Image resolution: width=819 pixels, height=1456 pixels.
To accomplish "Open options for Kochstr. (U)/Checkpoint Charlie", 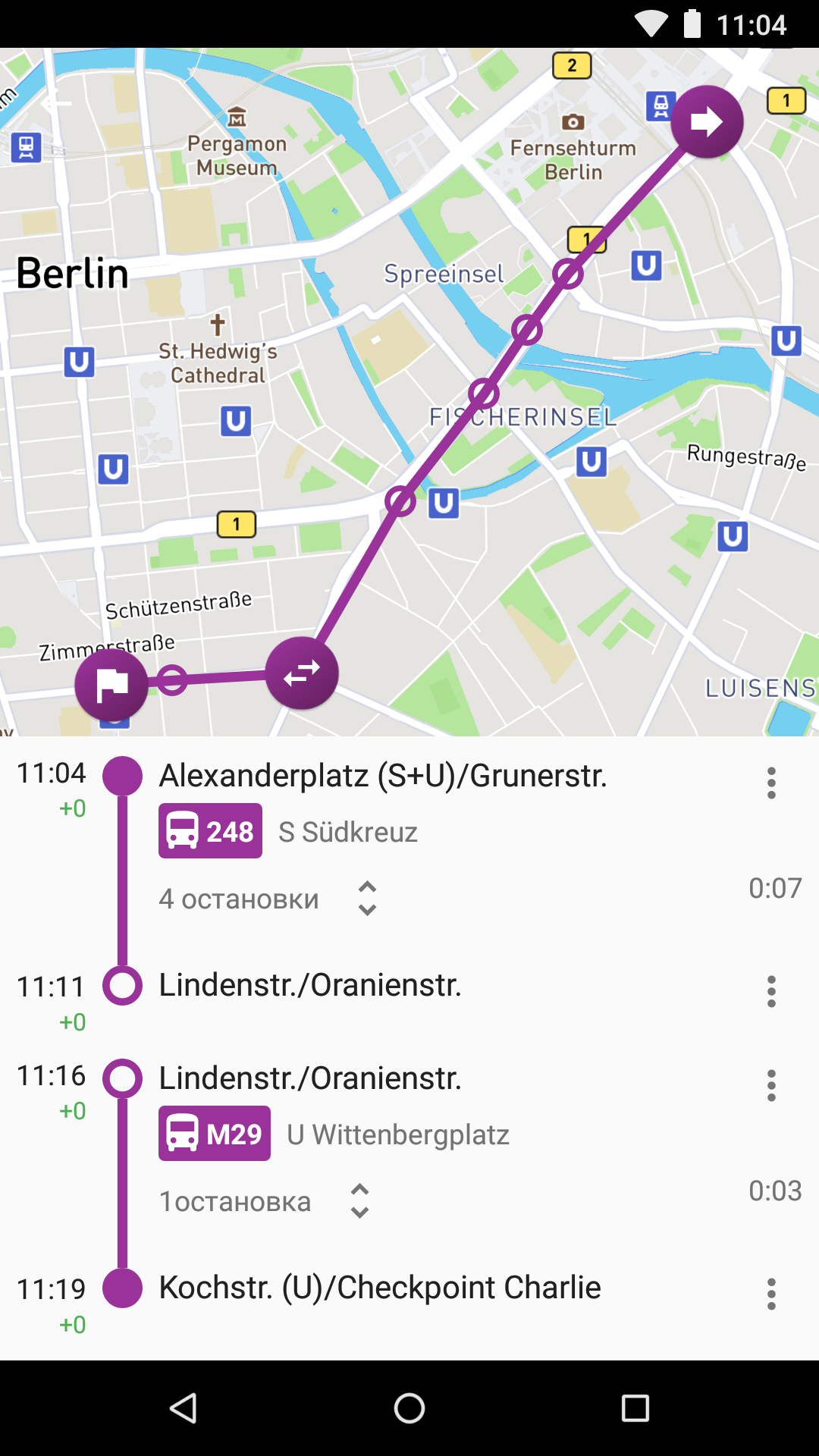I will tap(771, 1294).
